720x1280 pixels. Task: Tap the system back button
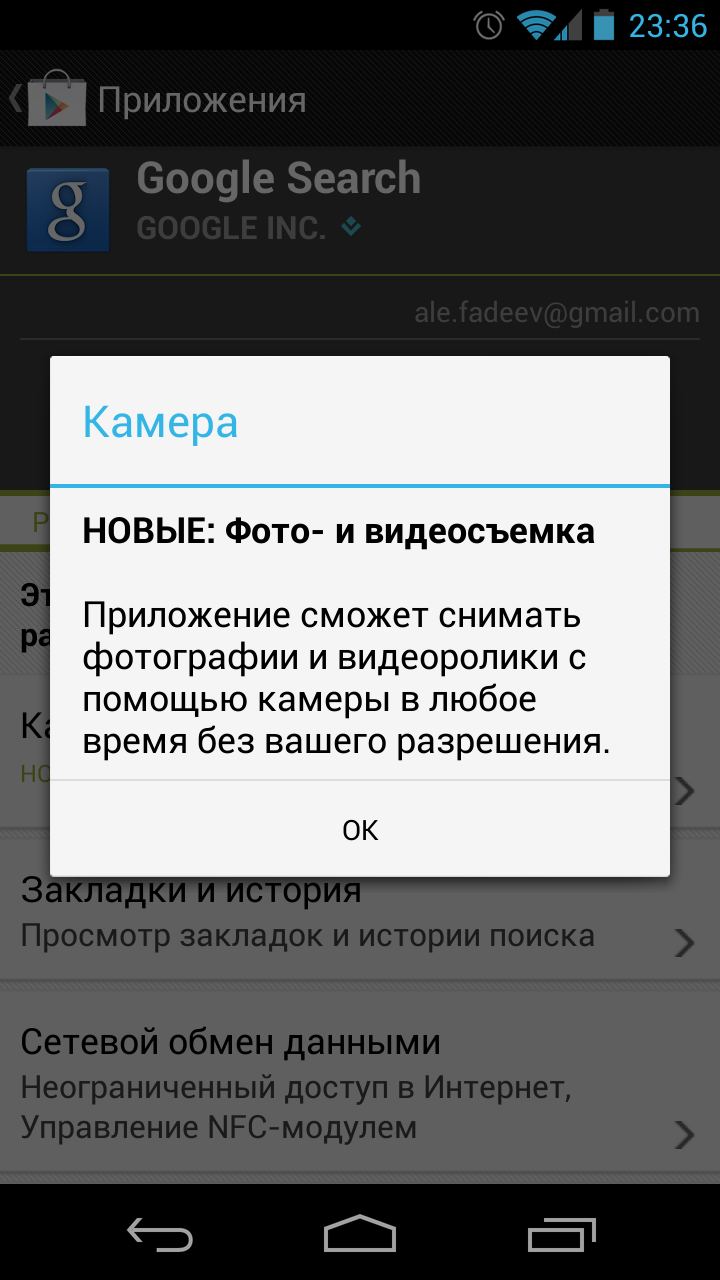click(160, 1233)
